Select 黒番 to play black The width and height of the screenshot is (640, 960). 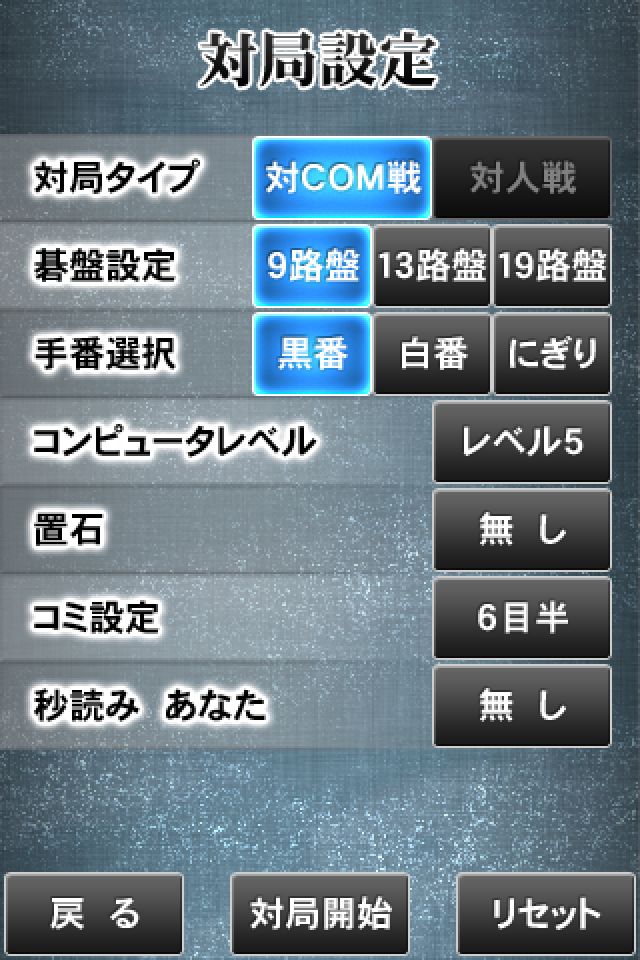coord(312,355)
